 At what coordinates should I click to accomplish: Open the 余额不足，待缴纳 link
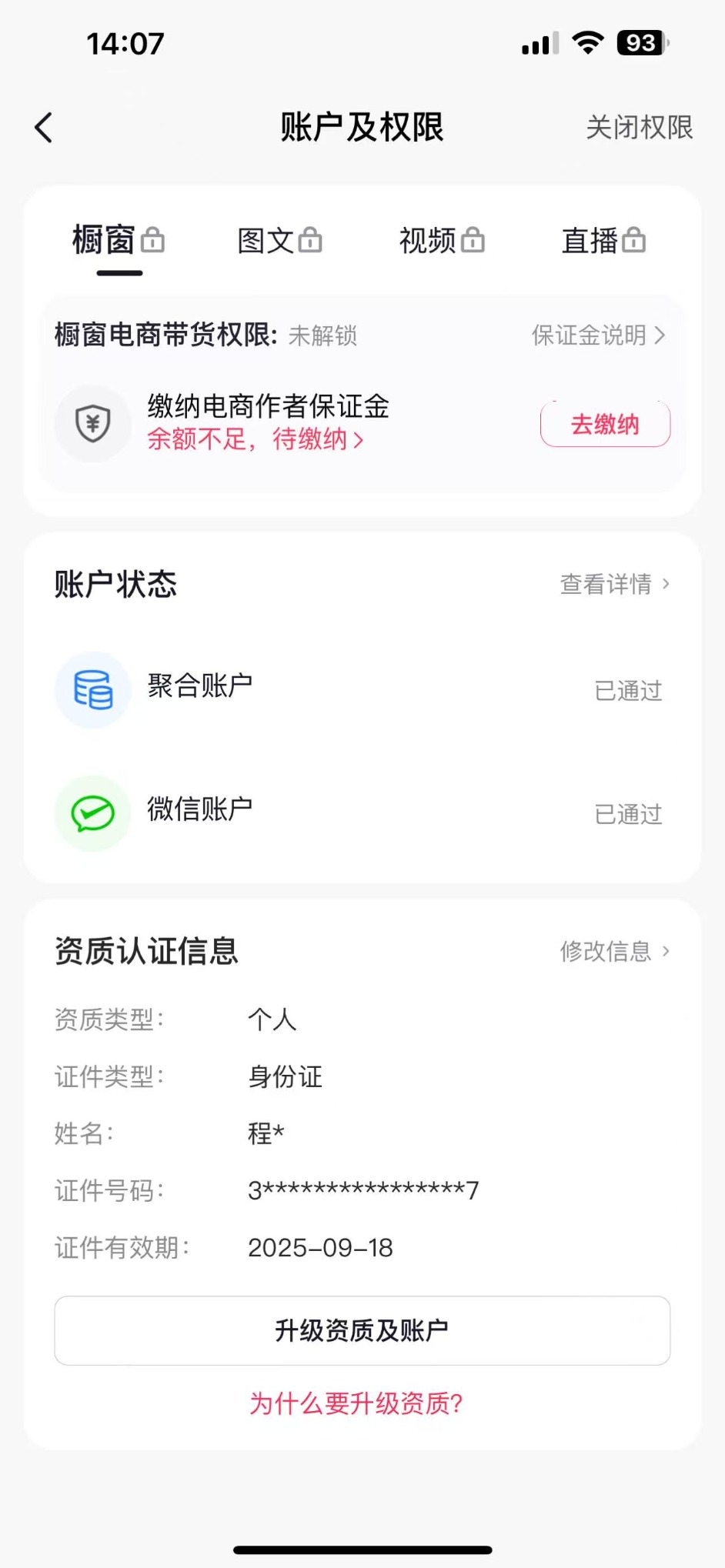coord(256,439)
